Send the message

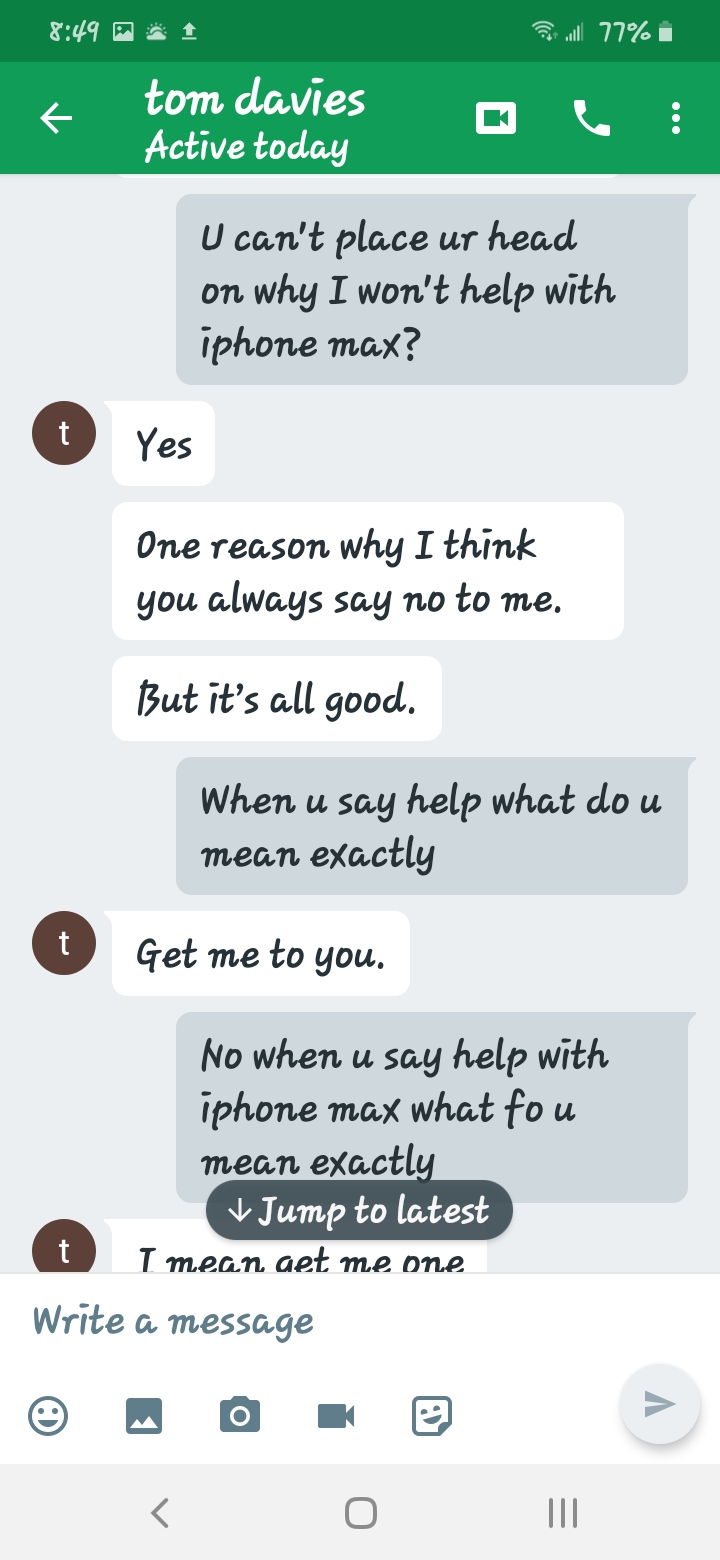pos(659,1404)
